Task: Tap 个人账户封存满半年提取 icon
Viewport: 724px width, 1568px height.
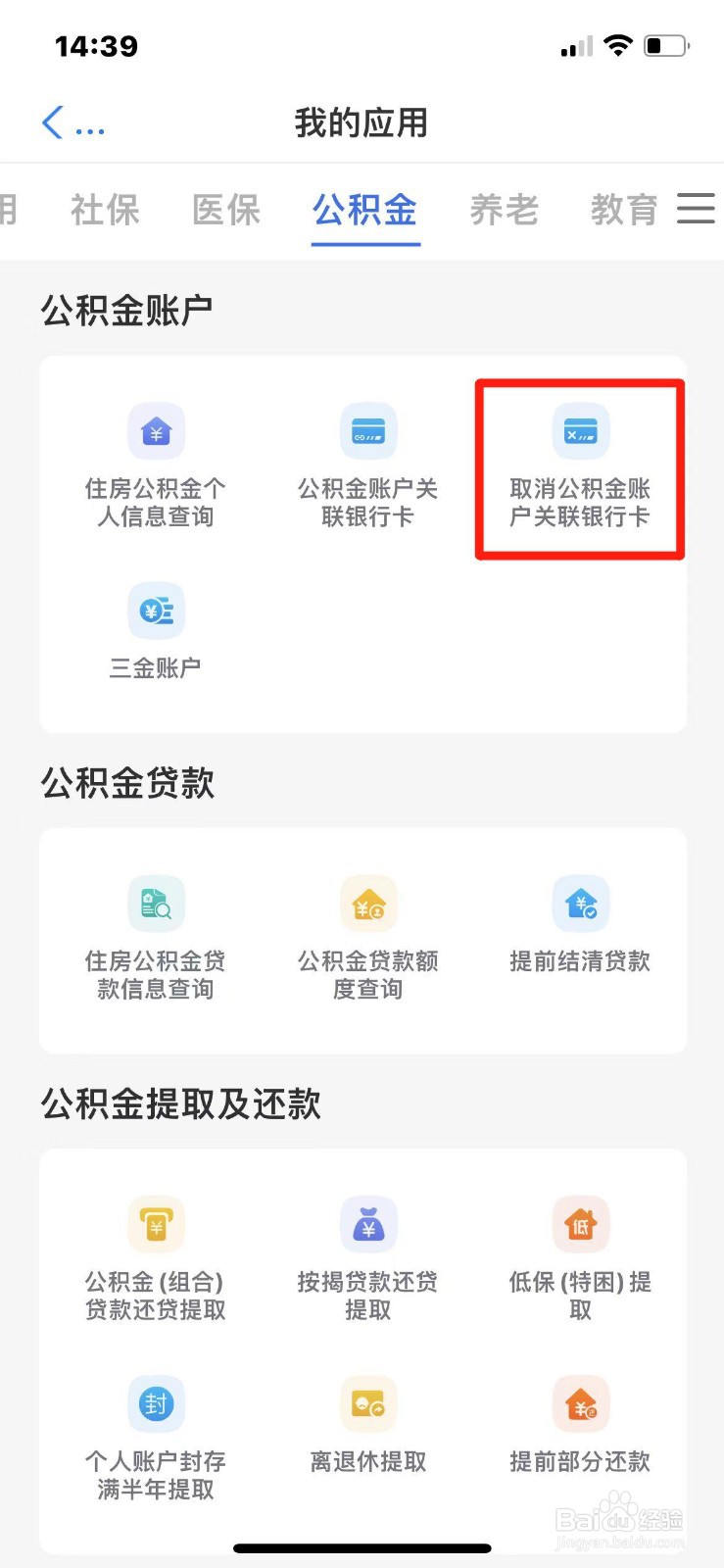Action: pos(156,1404)
